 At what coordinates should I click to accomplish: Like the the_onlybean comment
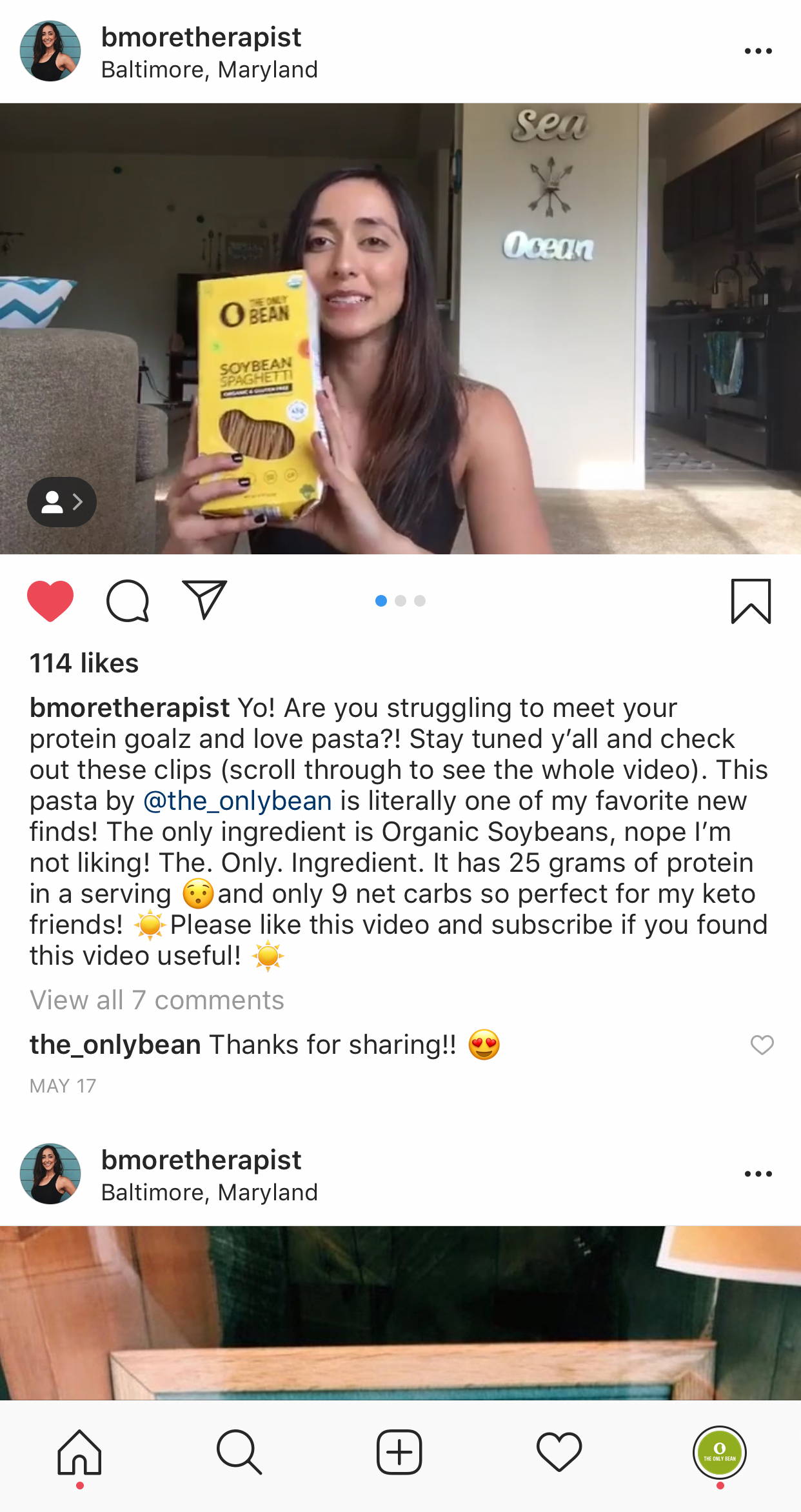click(762, 1045)
